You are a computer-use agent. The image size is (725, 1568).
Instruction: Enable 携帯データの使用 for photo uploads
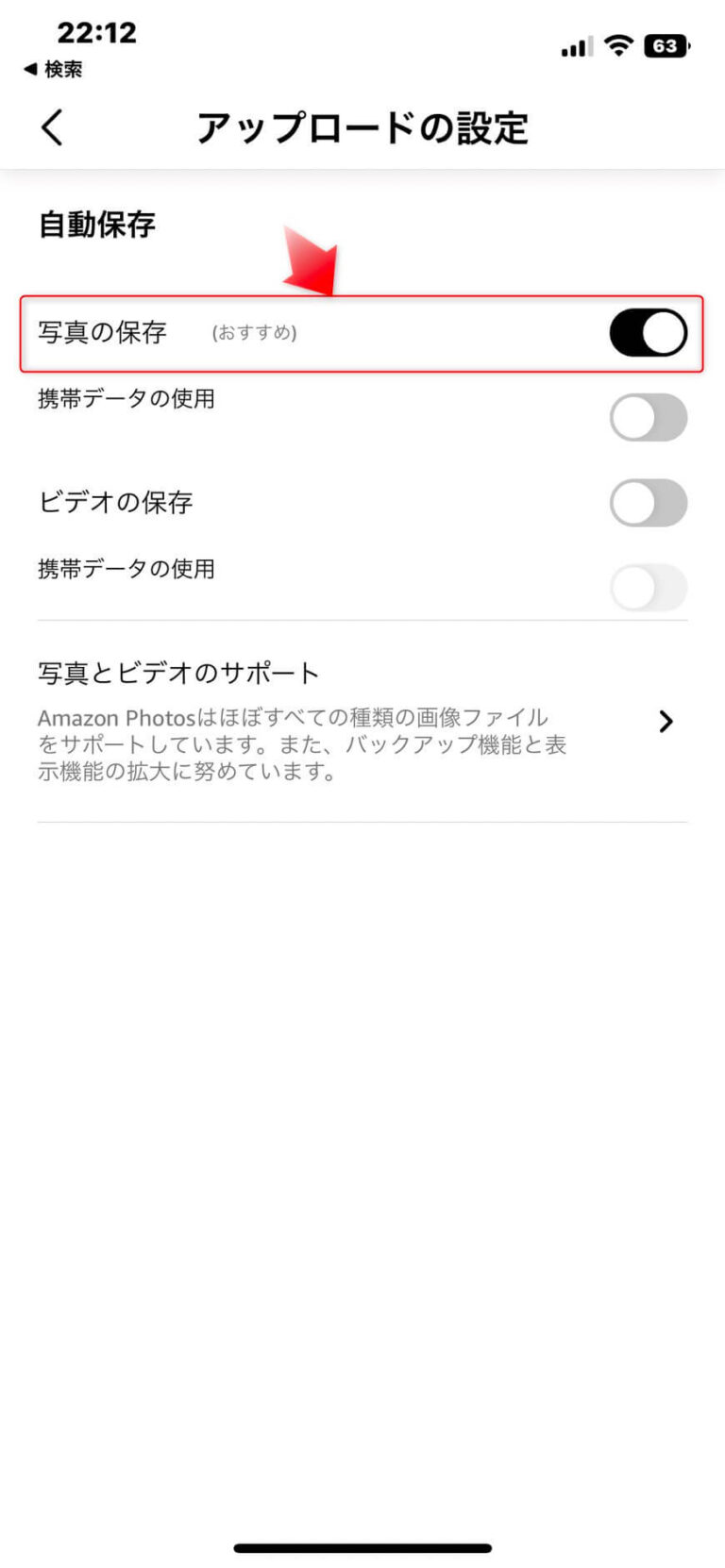649,417
